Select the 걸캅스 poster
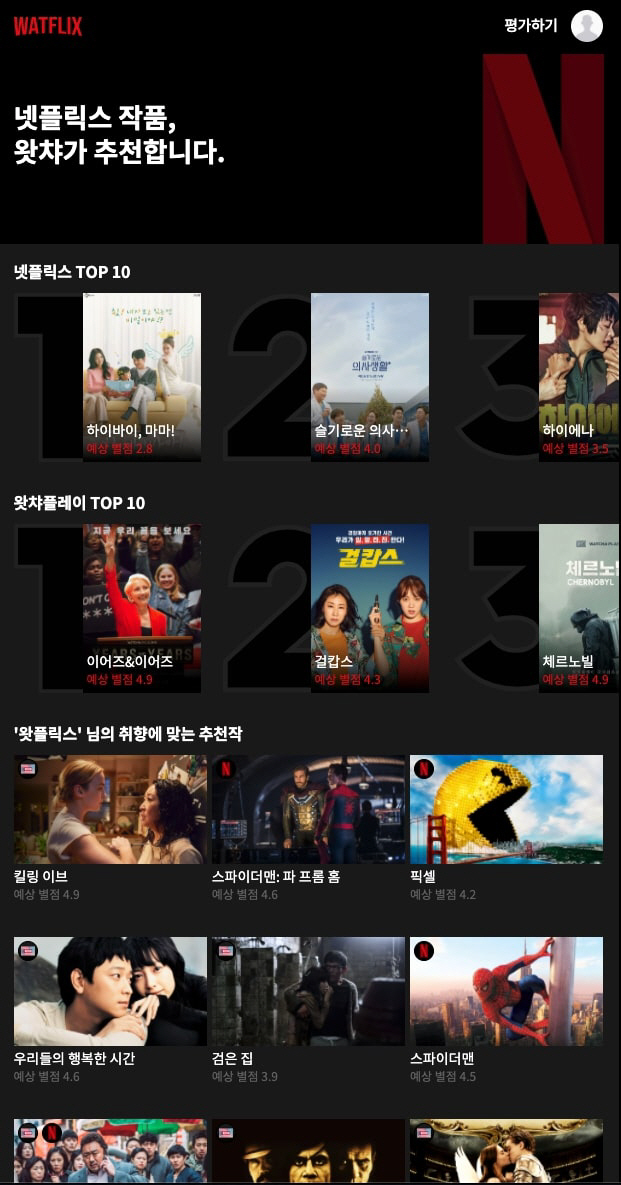This screenshot has height=1185, width=621. pyautogui.click(x=369, y=607)
